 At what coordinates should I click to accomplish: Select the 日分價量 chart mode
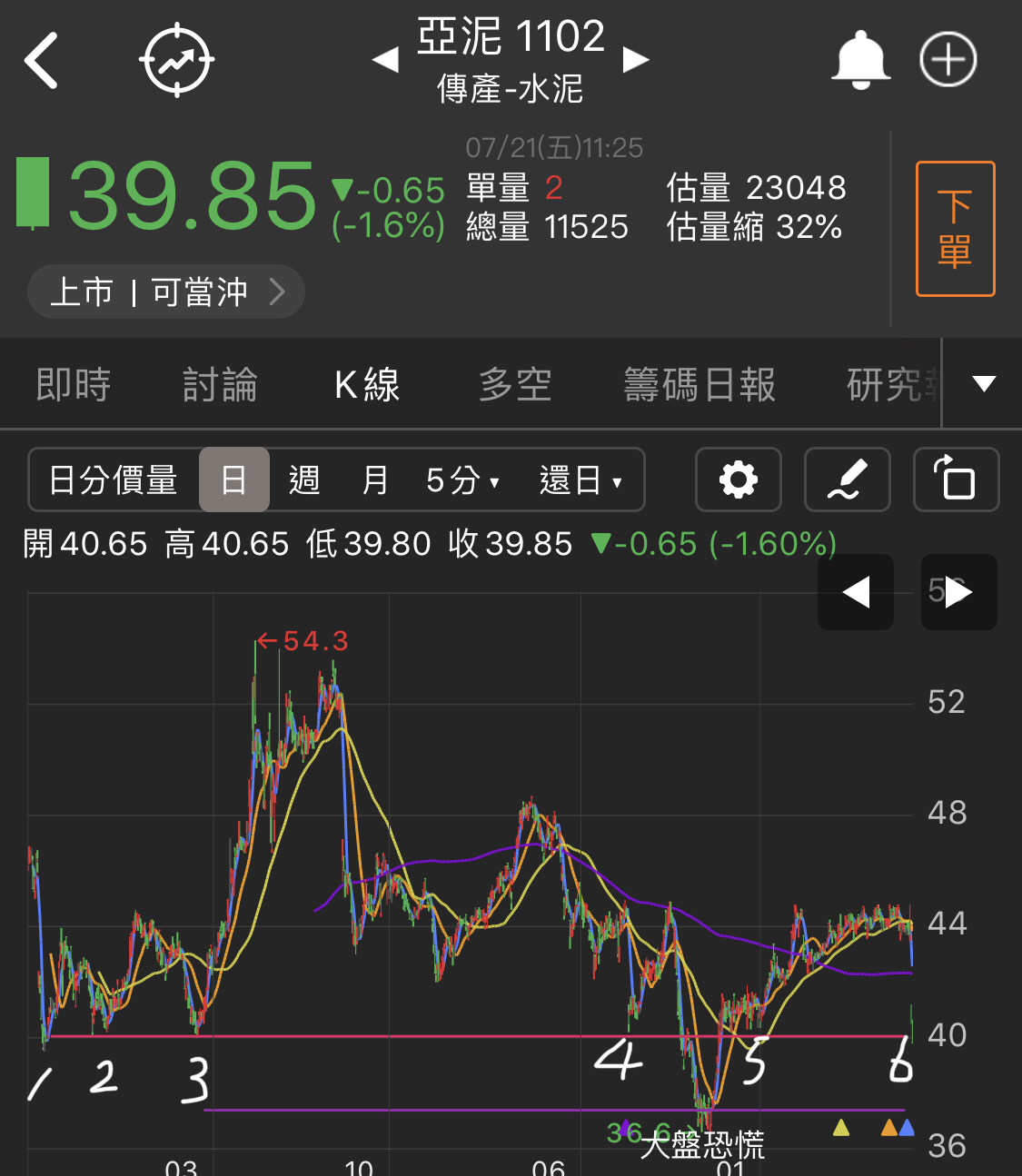[114, 479]
